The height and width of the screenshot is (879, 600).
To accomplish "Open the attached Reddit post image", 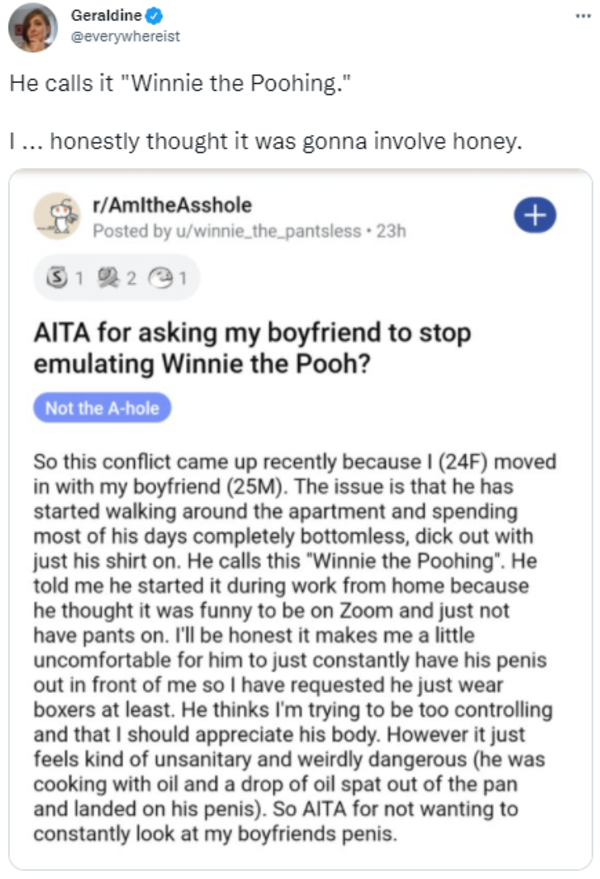I will (x=300, y=520).
